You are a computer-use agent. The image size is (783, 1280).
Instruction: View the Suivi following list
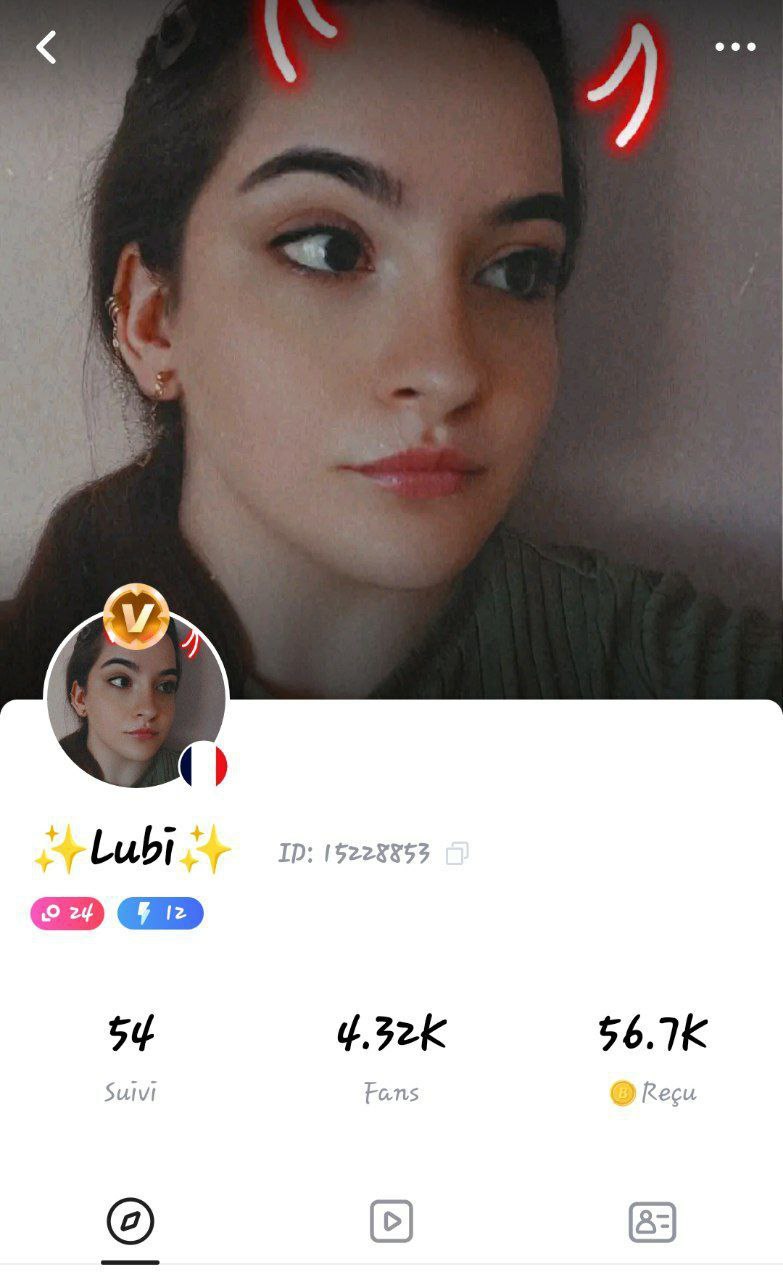131,1057
